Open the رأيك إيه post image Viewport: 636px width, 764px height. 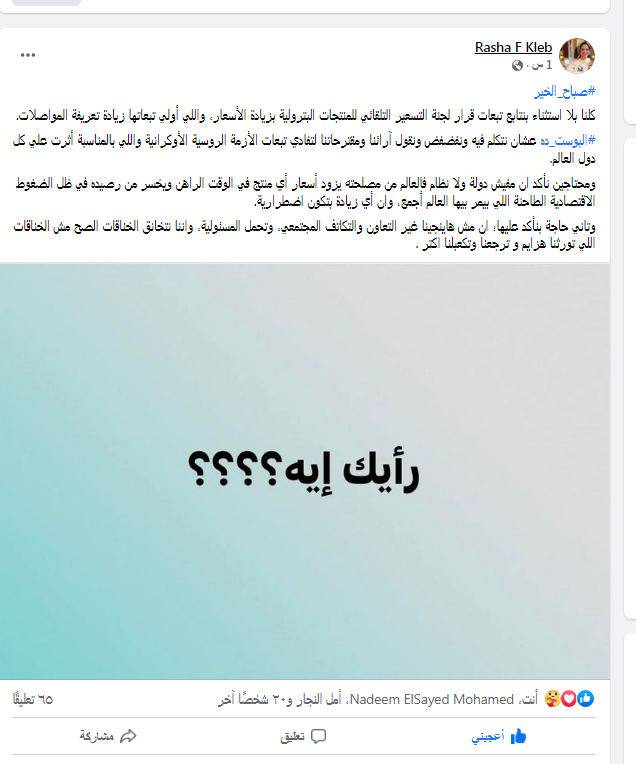point(305,472)
